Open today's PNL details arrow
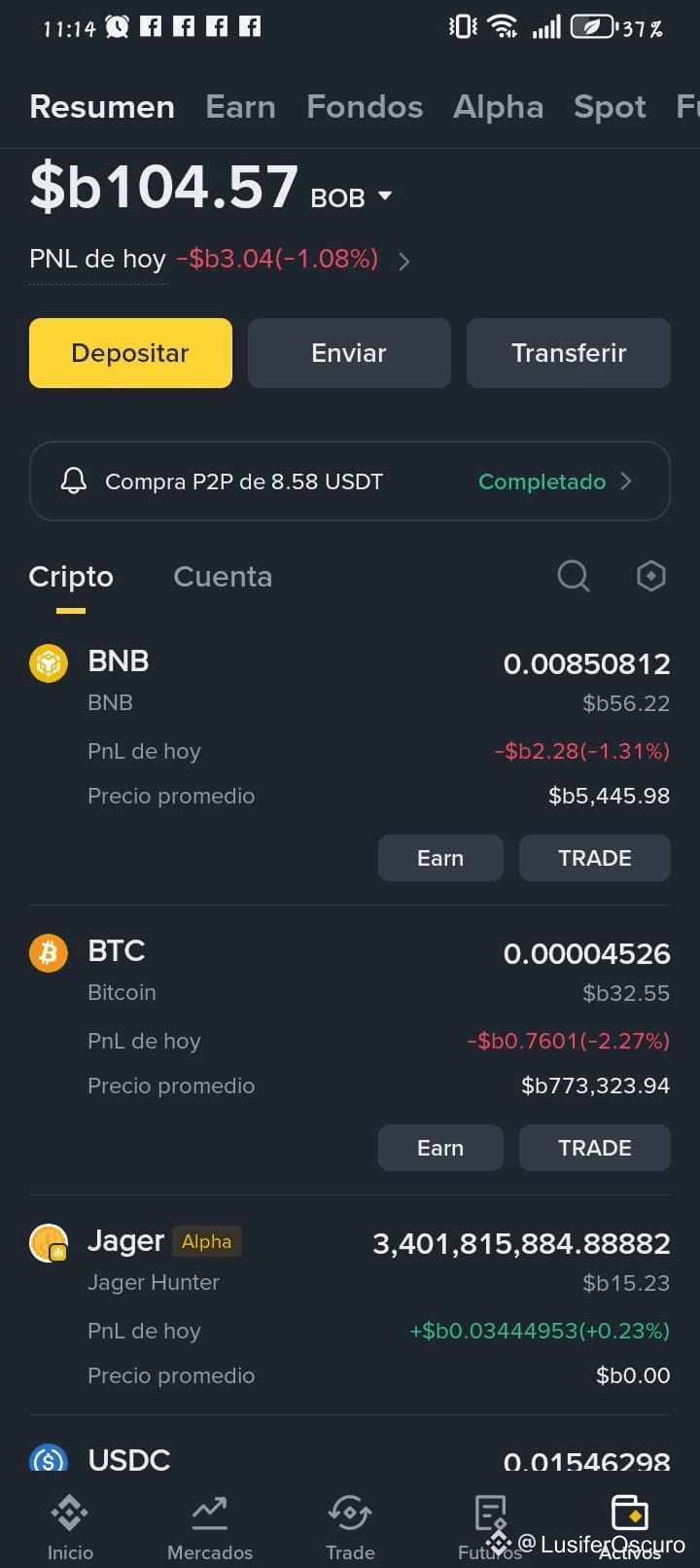This screenshot has height=1568, width=700. click(404, 261)
